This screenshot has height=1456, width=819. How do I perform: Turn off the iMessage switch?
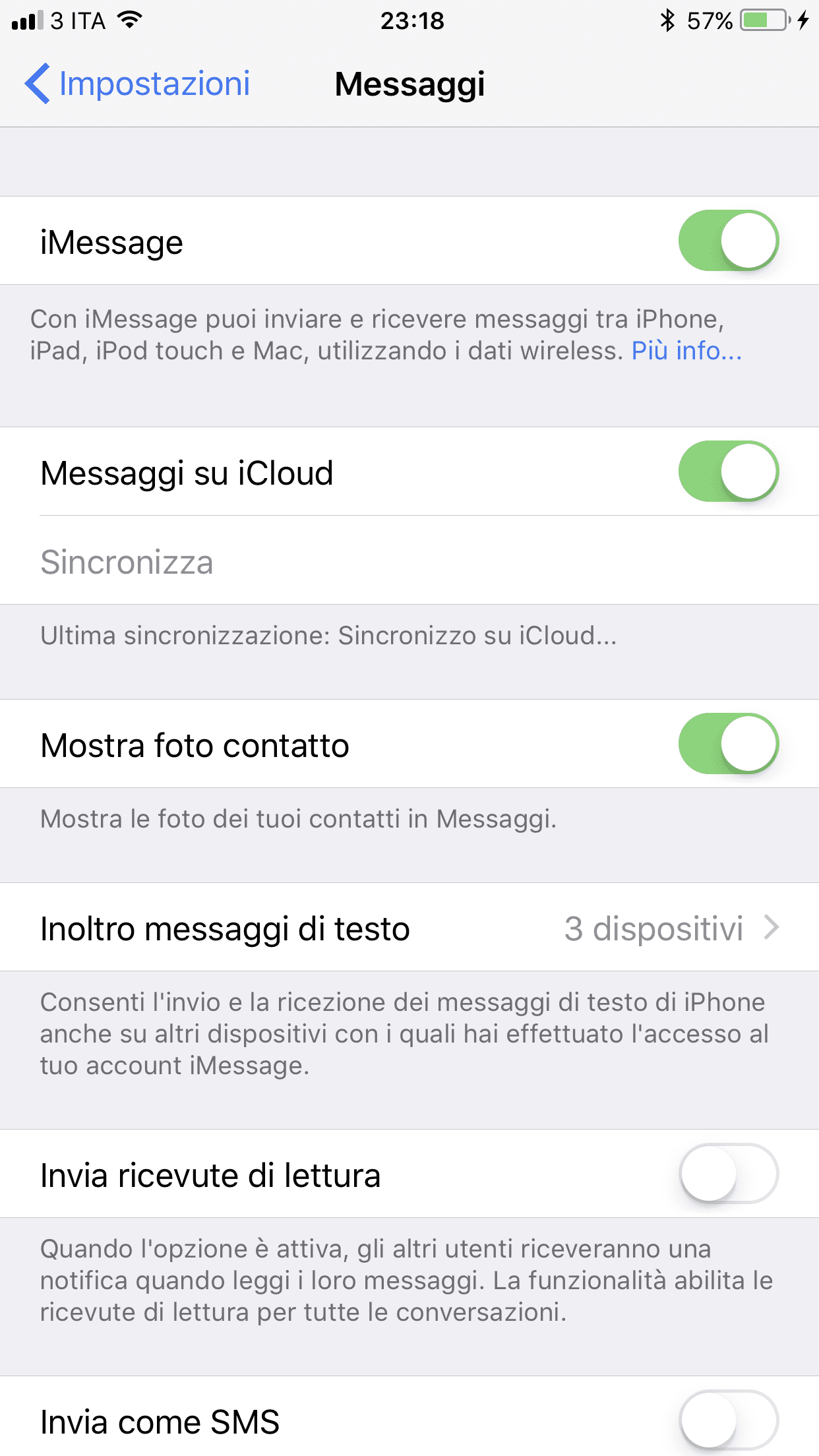click(x=729, y=241)
